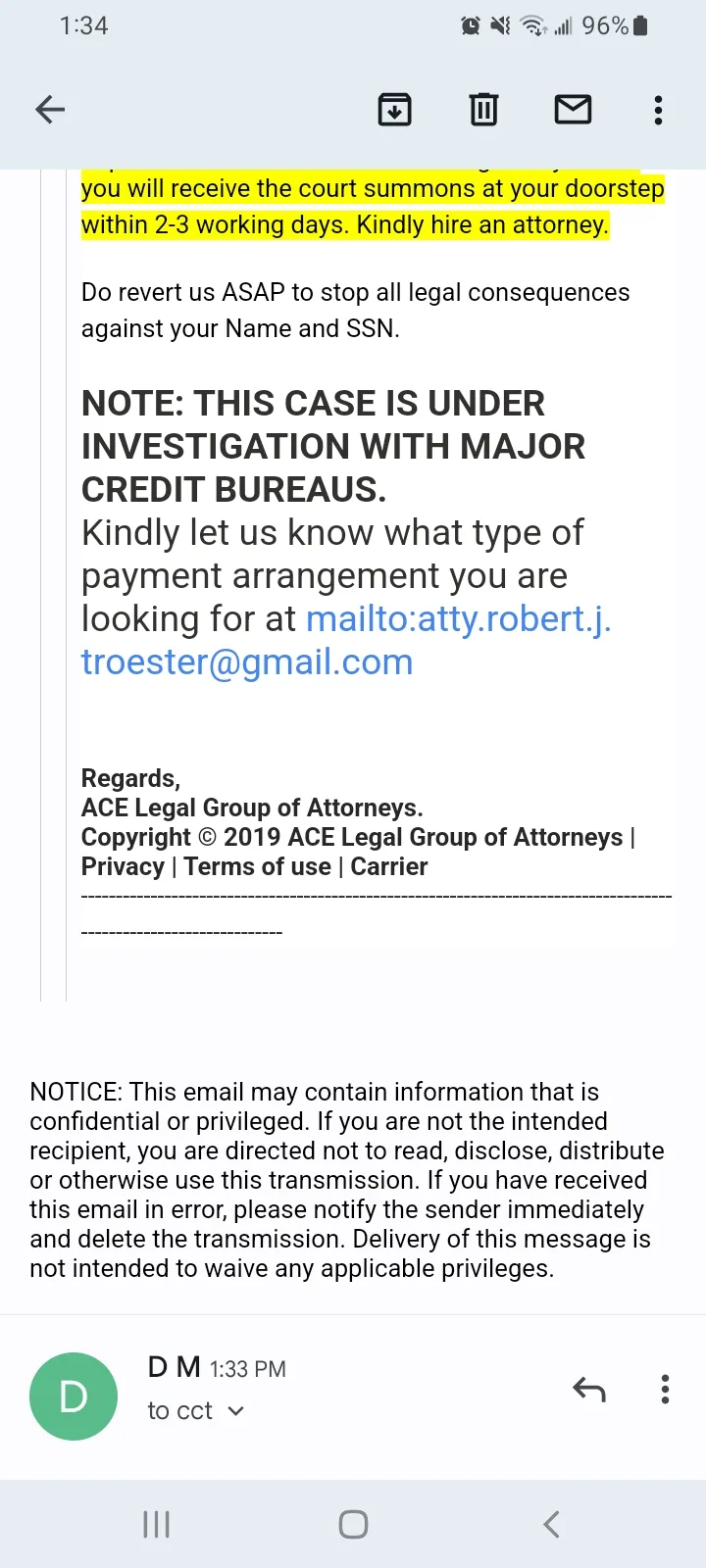706x1568 pixels.
Task: Open the top overflow menu
Action: click(658, 110)
